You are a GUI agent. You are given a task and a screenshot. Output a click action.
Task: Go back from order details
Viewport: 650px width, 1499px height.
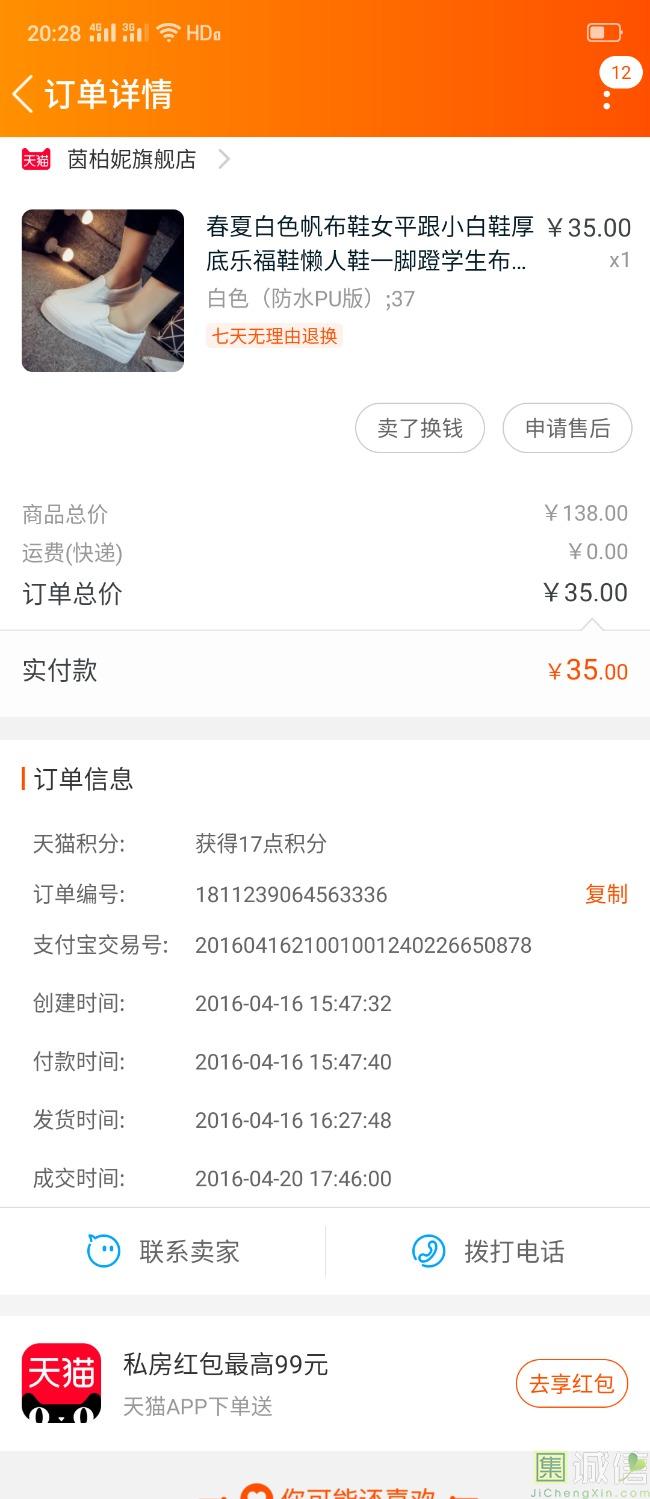pyautogui.click(x=24, y=94)
